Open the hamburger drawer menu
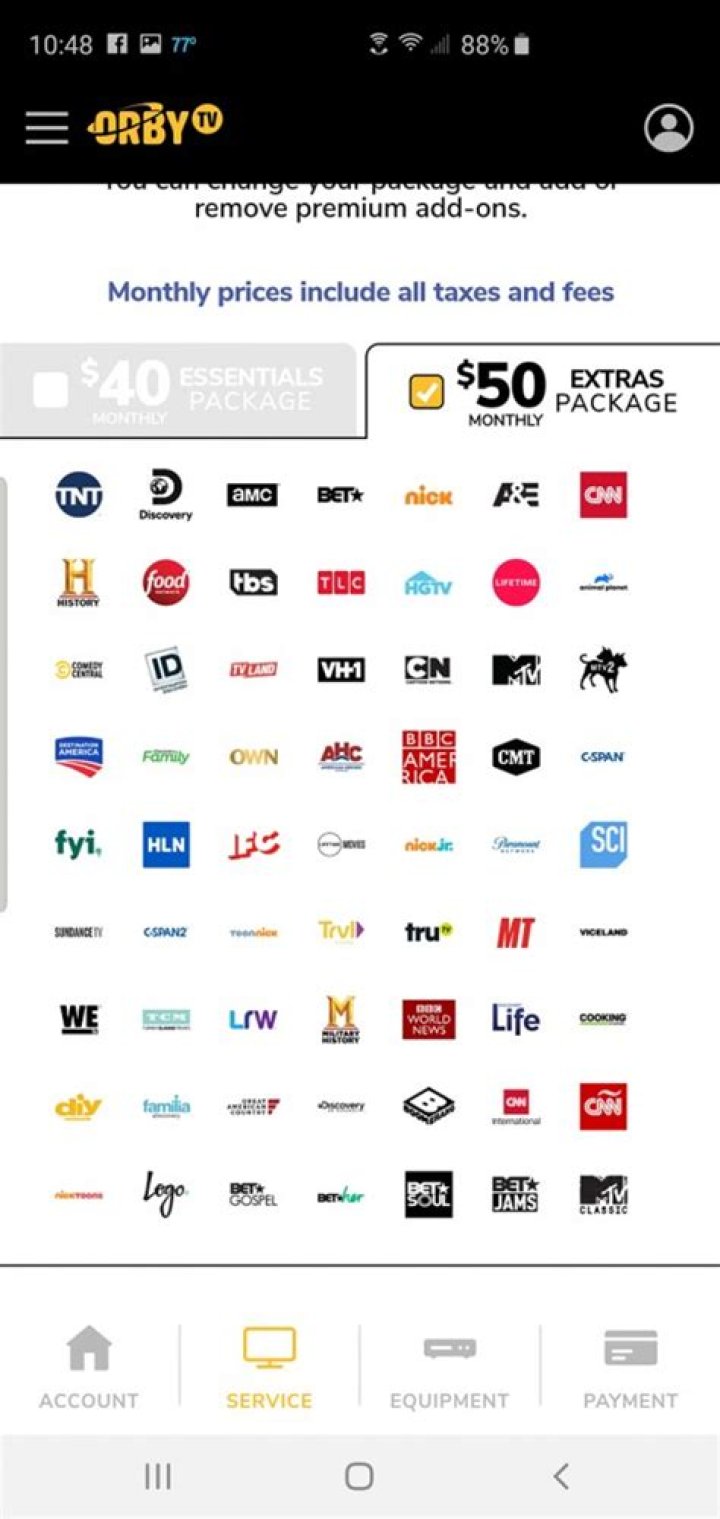720x1519 pixels. pyautogui.click(x=47, y=127)
